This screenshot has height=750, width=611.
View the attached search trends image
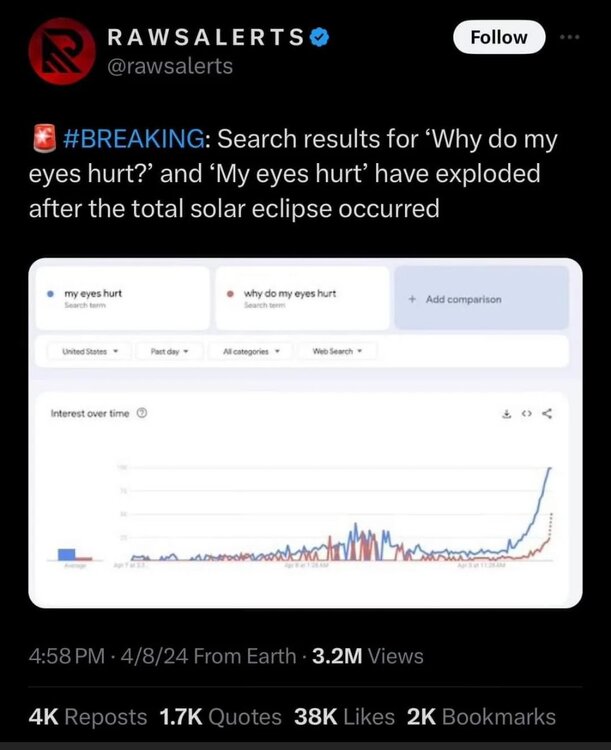(x=305, y=432)
